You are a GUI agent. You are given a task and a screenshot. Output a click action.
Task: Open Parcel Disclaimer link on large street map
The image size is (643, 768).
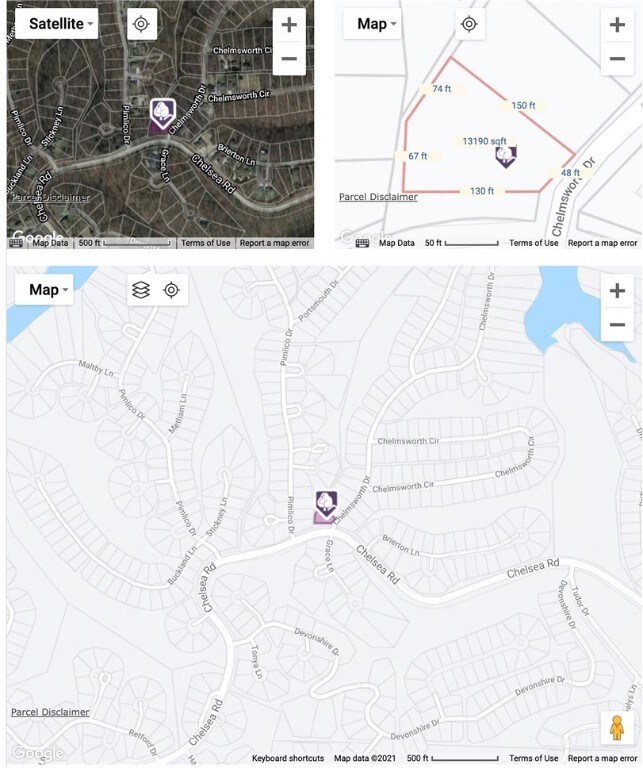(x=50, y=712)
